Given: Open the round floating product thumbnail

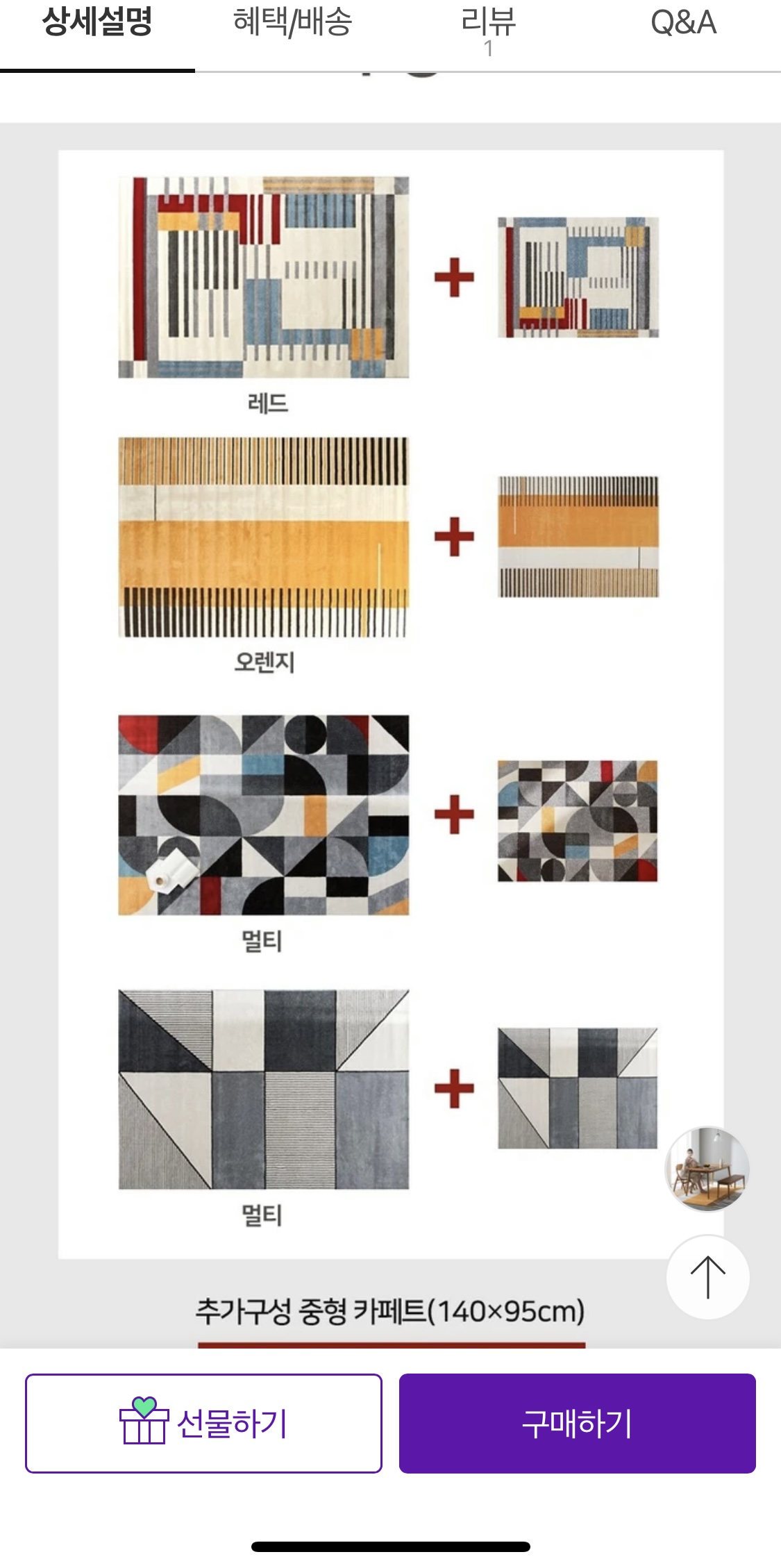Looking at the screenshot, I should [707, 1169].
